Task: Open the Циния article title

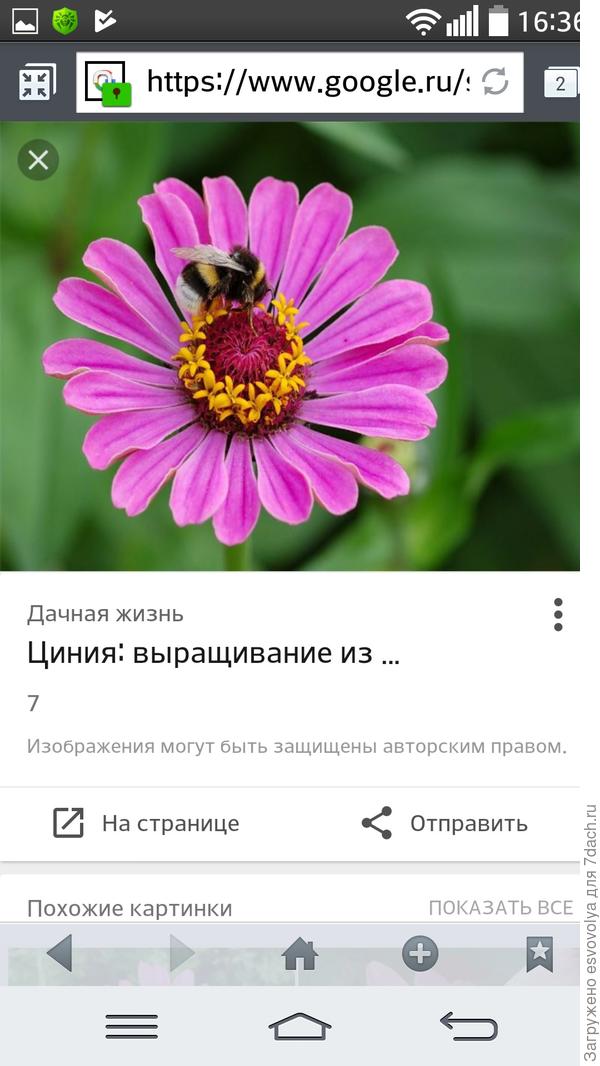Action: [213, 655]
